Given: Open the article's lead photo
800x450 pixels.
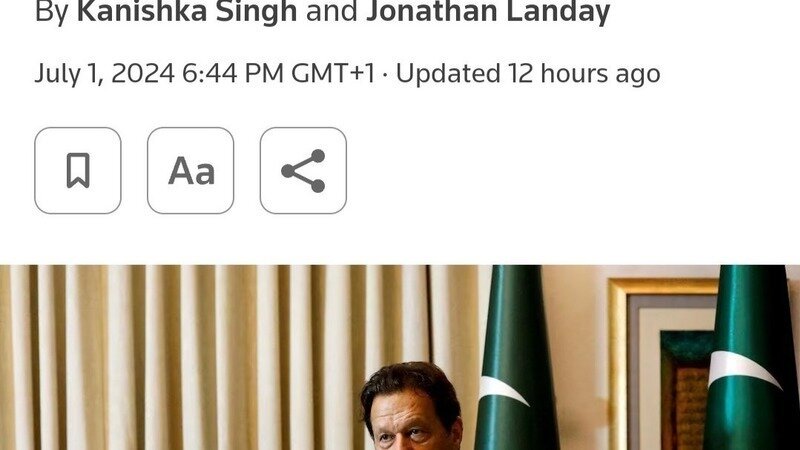Looking at the screenshot, I should 400,358.
